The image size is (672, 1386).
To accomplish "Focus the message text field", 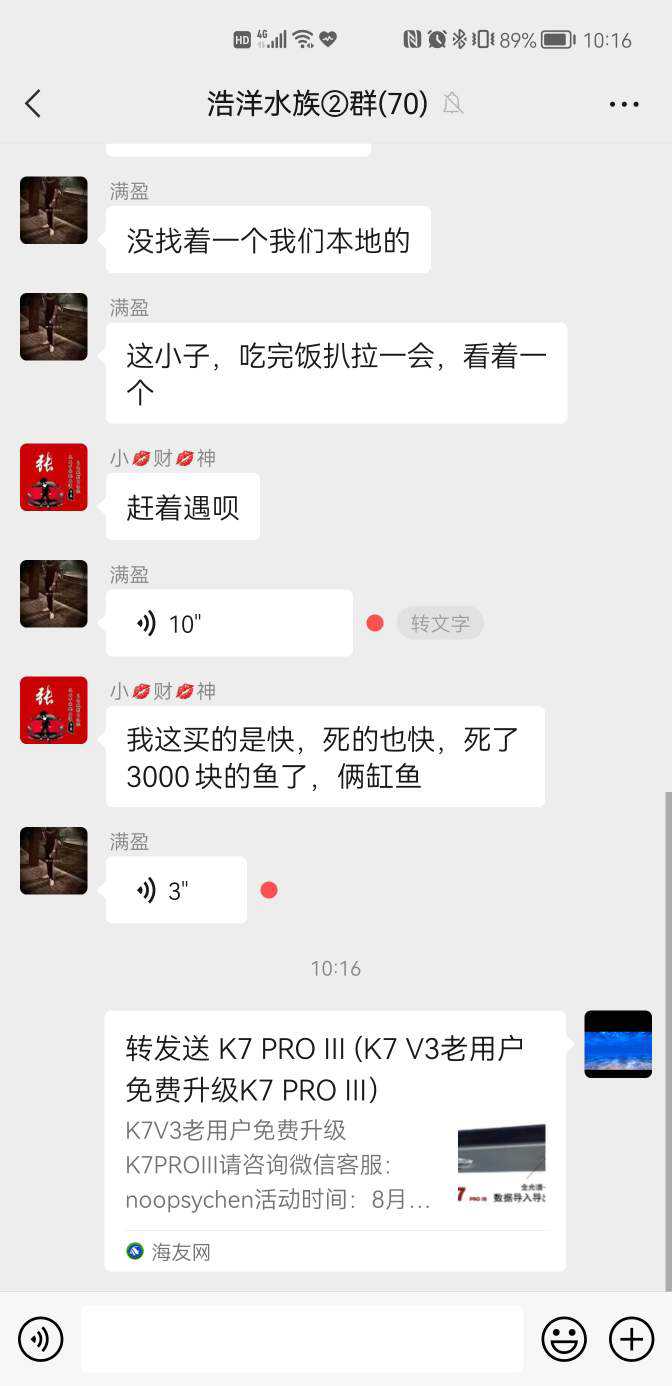I will click(x=302, y=1339).
